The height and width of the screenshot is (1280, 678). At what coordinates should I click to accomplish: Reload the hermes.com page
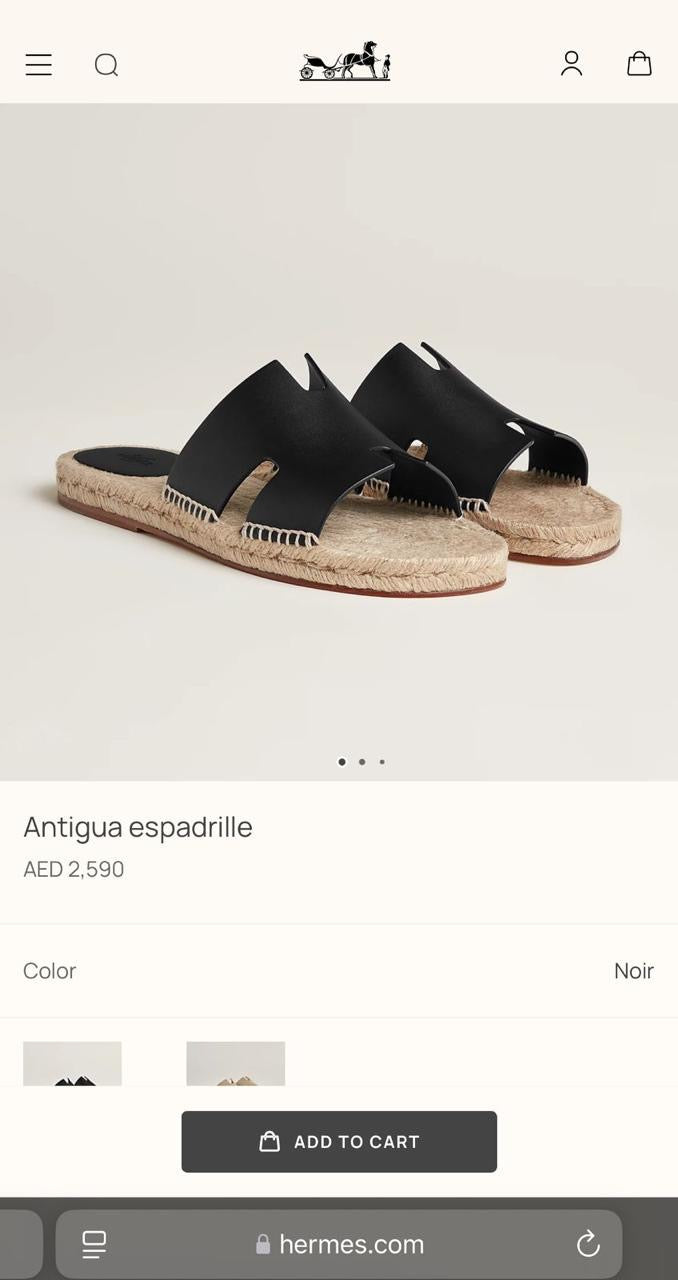(588, 1244)
